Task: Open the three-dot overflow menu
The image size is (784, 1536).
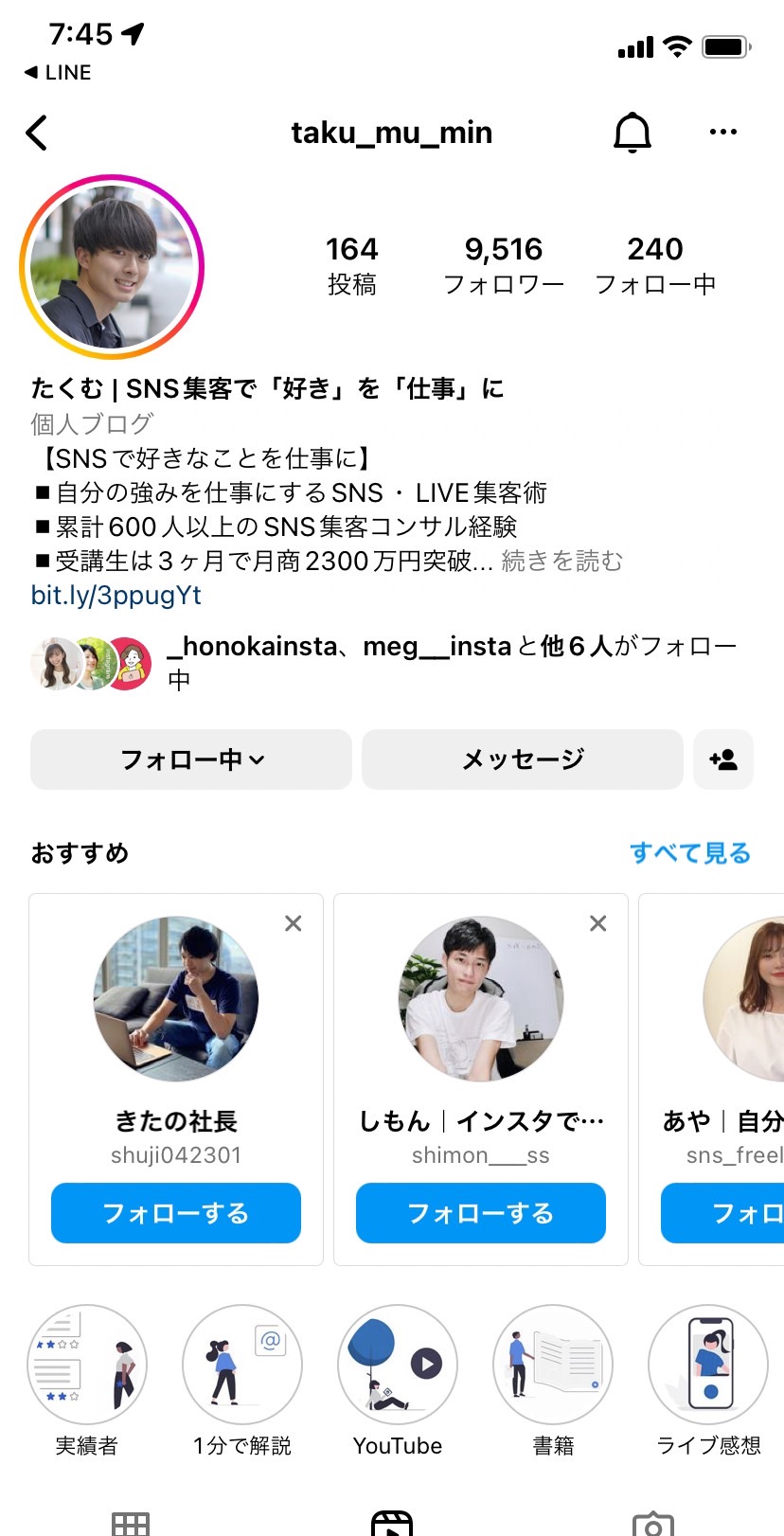Action: click(x=722, y=132)
